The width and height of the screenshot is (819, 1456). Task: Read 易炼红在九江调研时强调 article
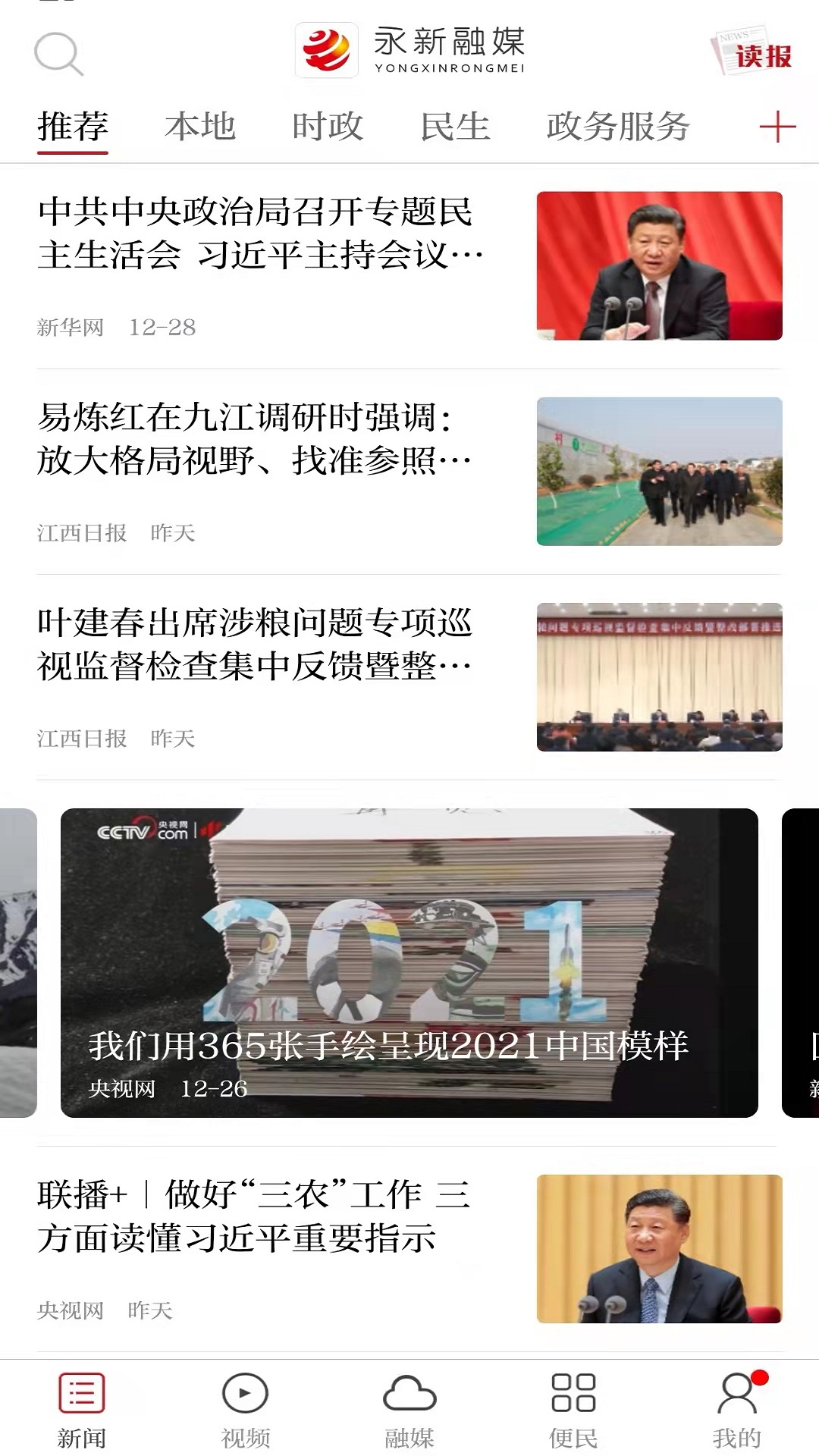click(x=254, y=439)
